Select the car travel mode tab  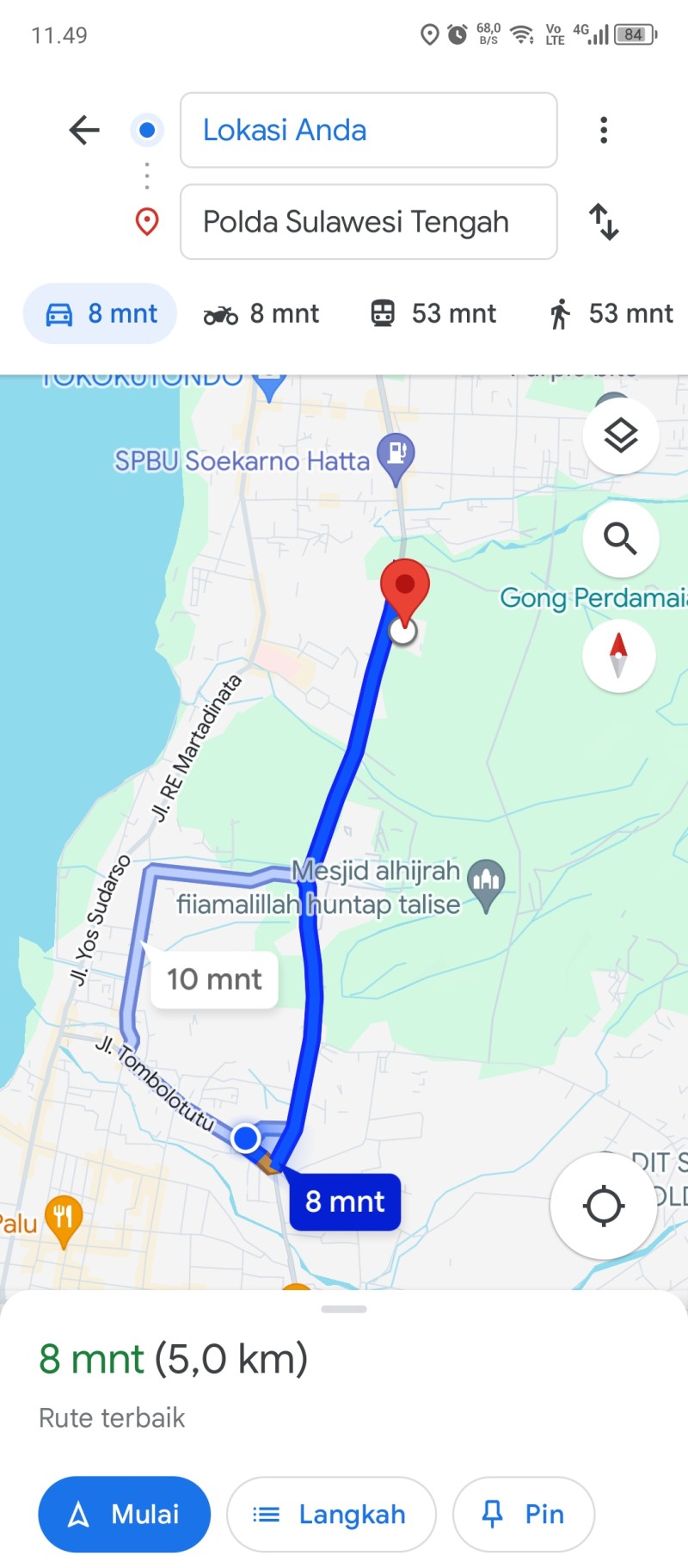click(101, 313)
